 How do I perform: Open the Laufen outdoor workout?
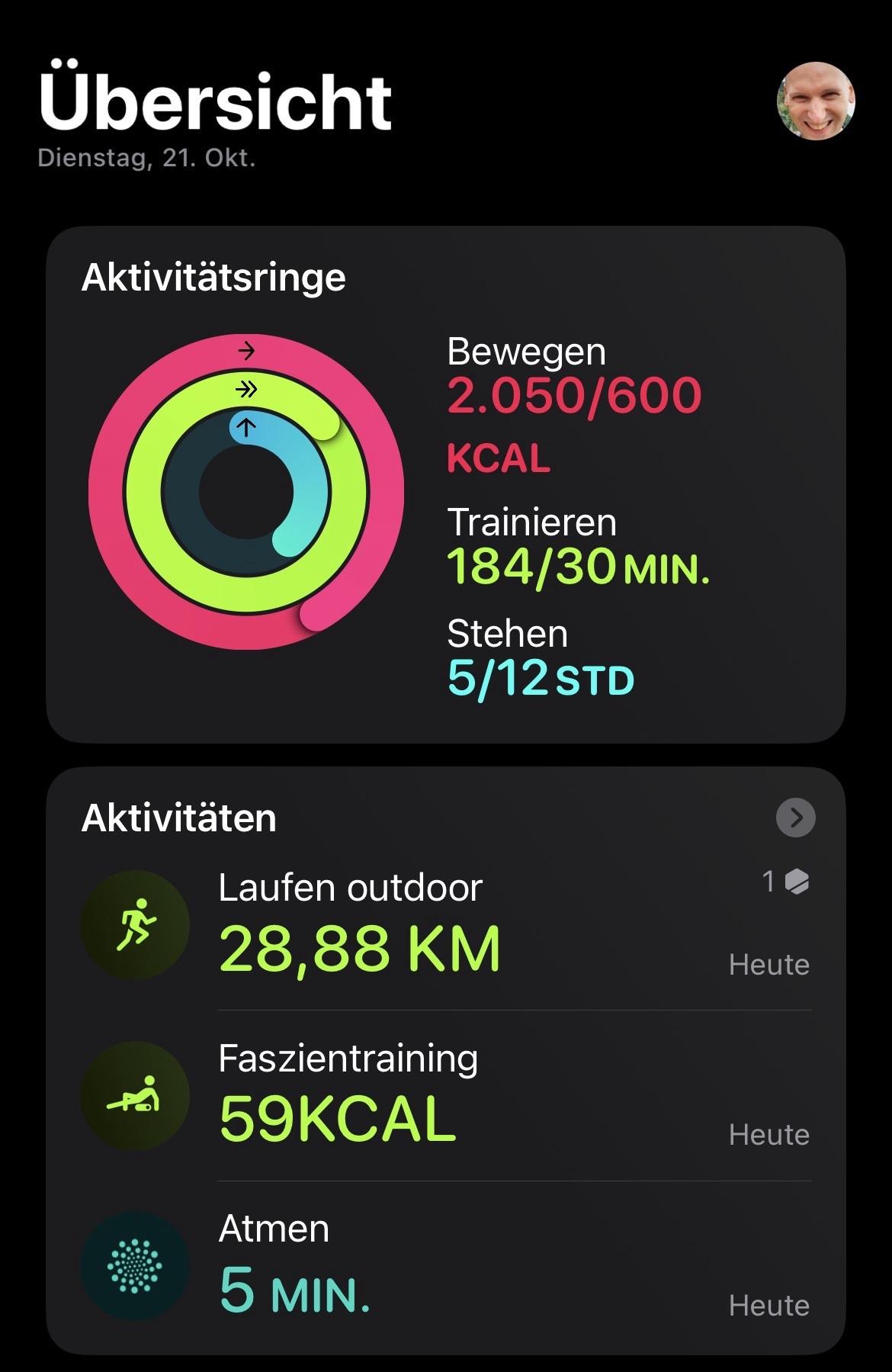445,927
